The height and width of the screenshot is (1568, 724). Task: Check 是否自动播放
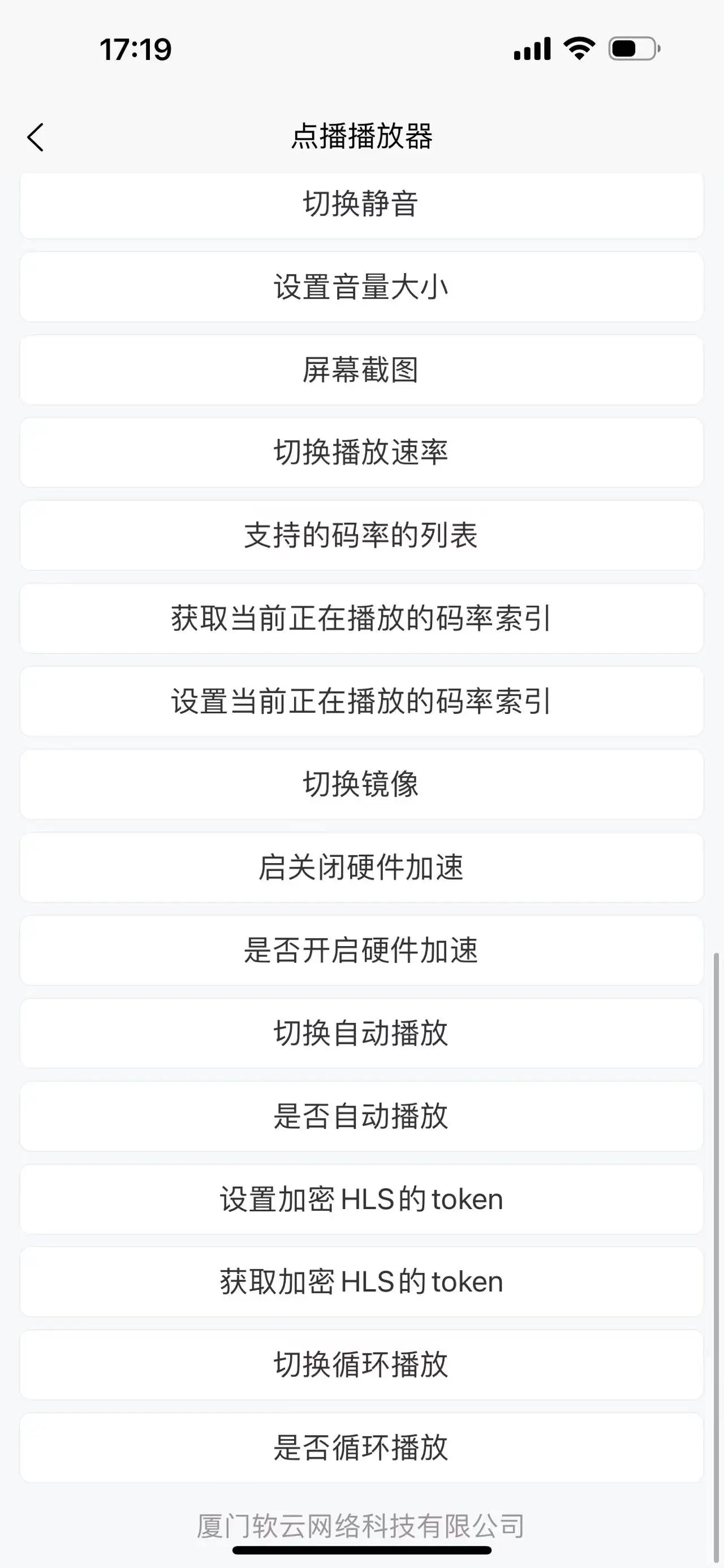pos(361,1116)
